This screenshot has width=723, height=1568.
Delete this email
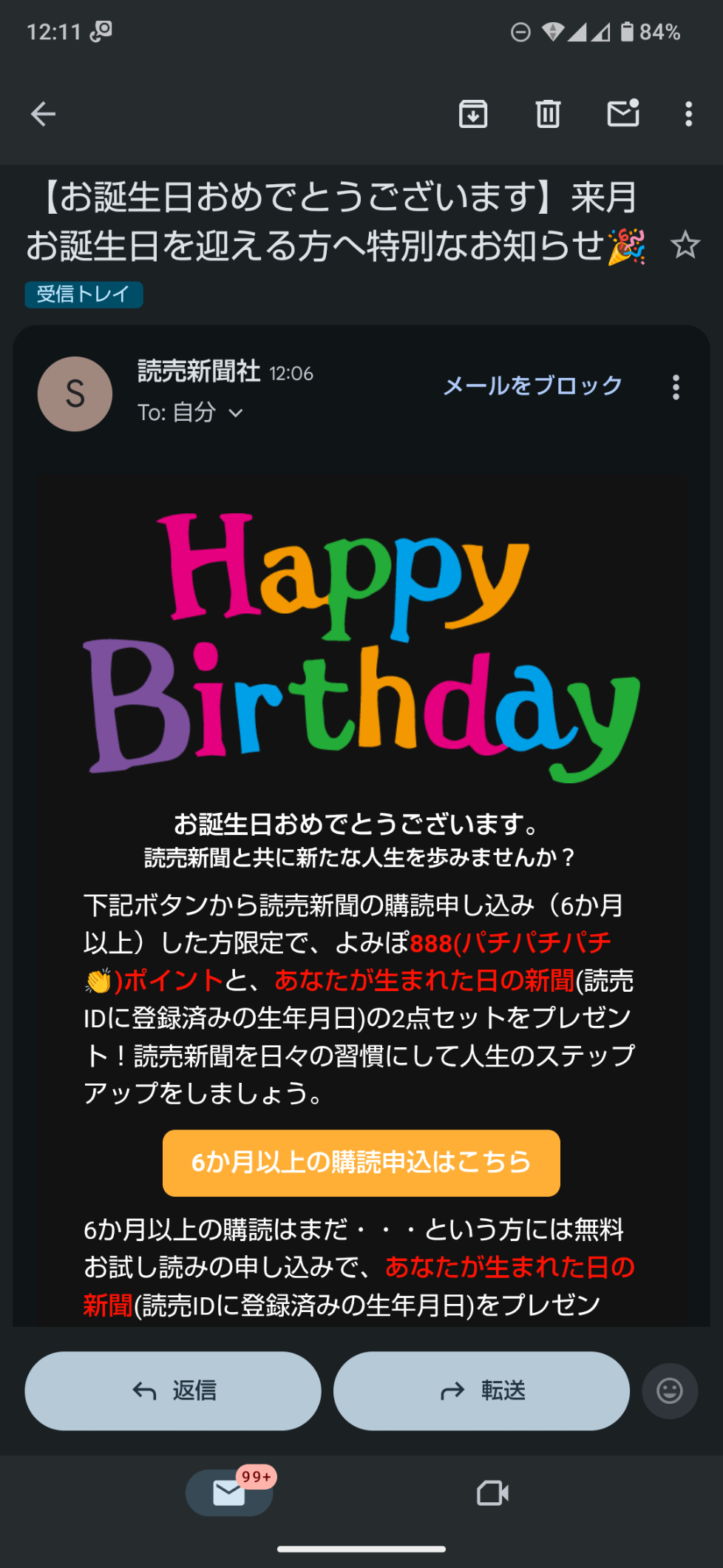click(548, 114)
